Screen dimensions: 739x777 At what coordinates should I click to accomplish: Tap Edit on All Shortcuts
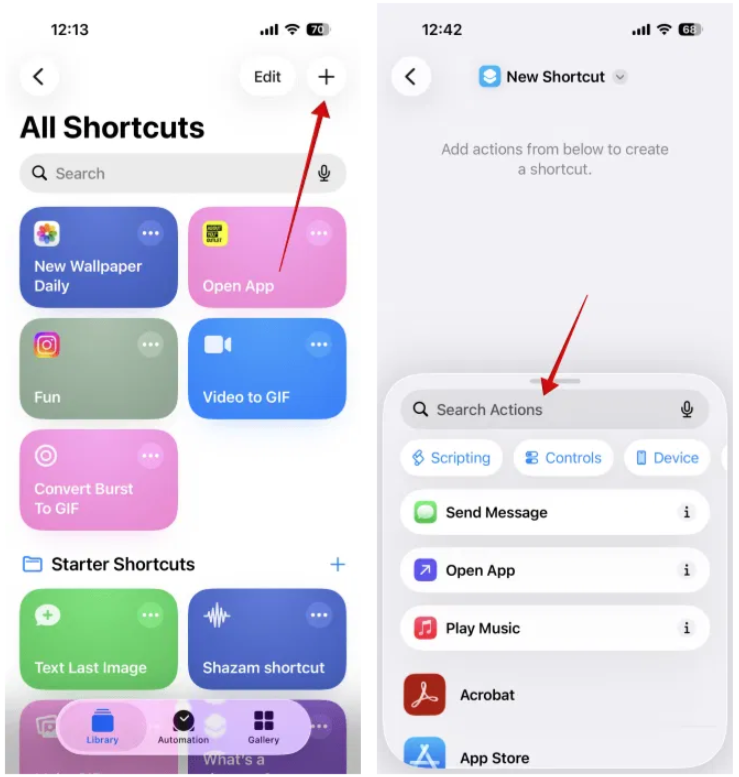pos(267,77)
